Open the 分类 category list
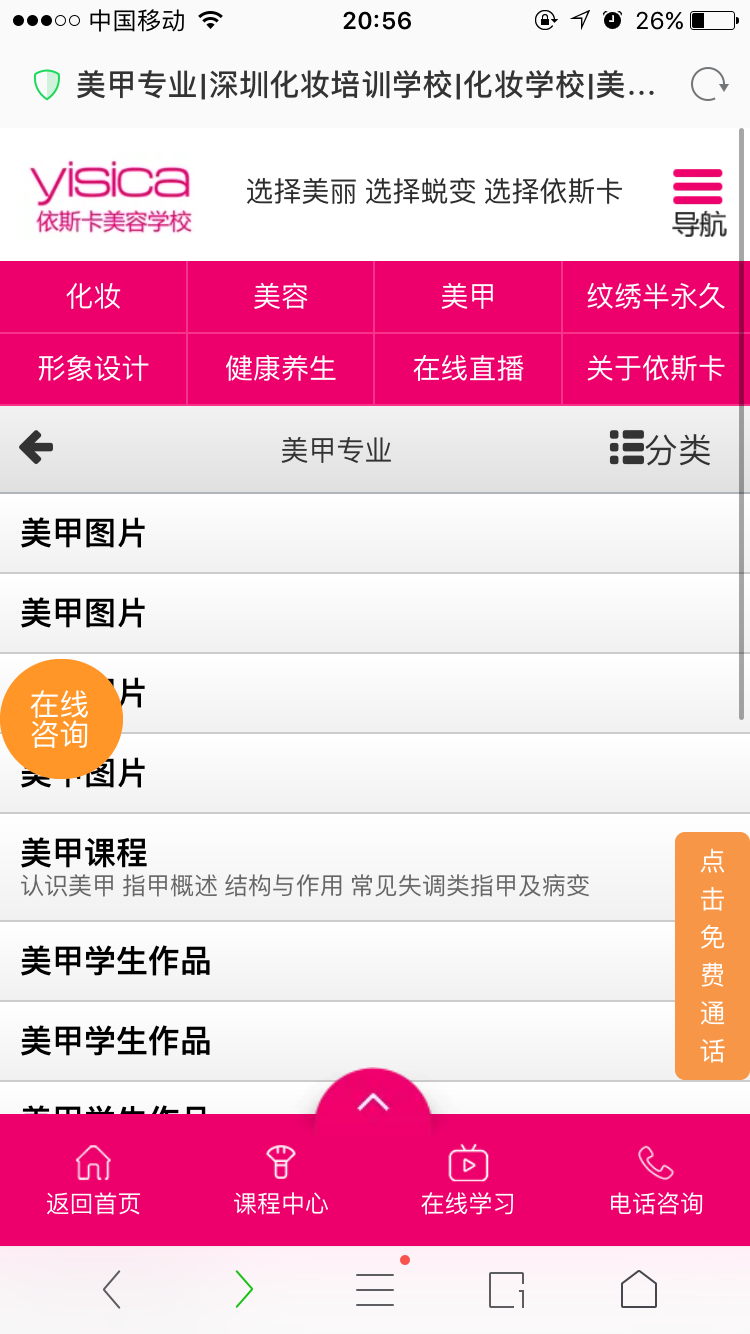Screen dimensions: 750x1334 pos(660,449)
